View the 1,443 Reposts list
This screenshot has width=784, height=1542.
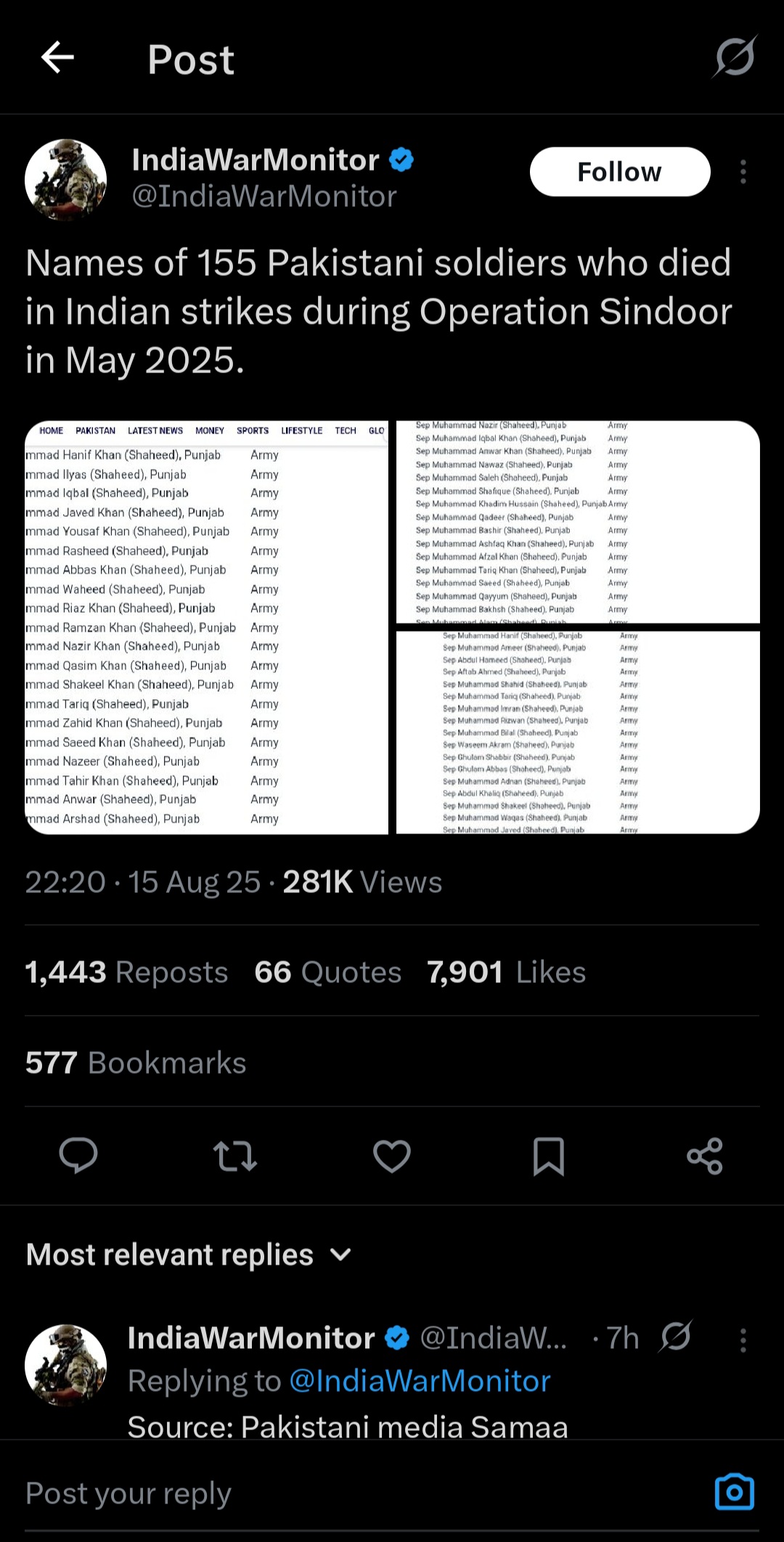tap(127, 972)
